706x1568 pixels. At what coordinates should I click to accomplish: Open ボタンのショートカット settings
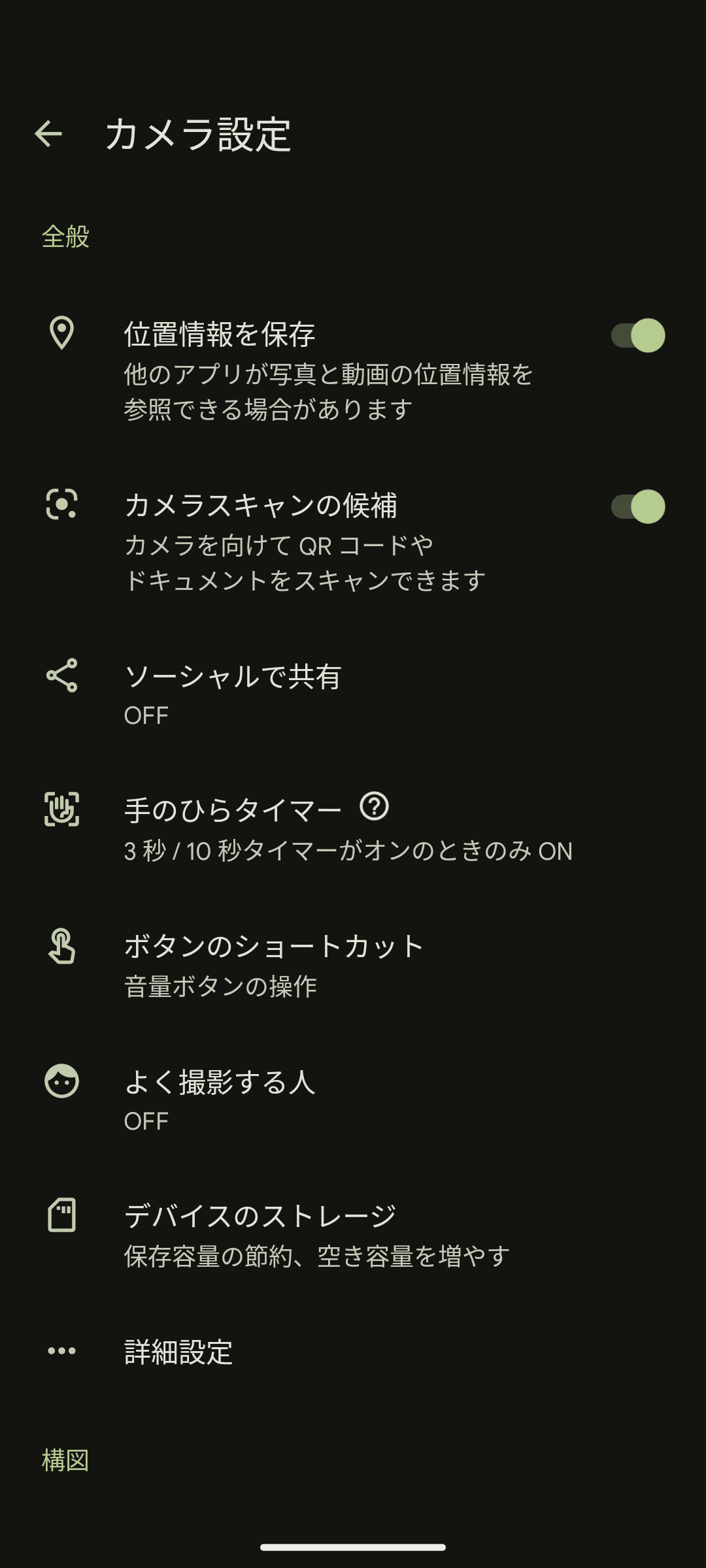click(x=275, y=965)
